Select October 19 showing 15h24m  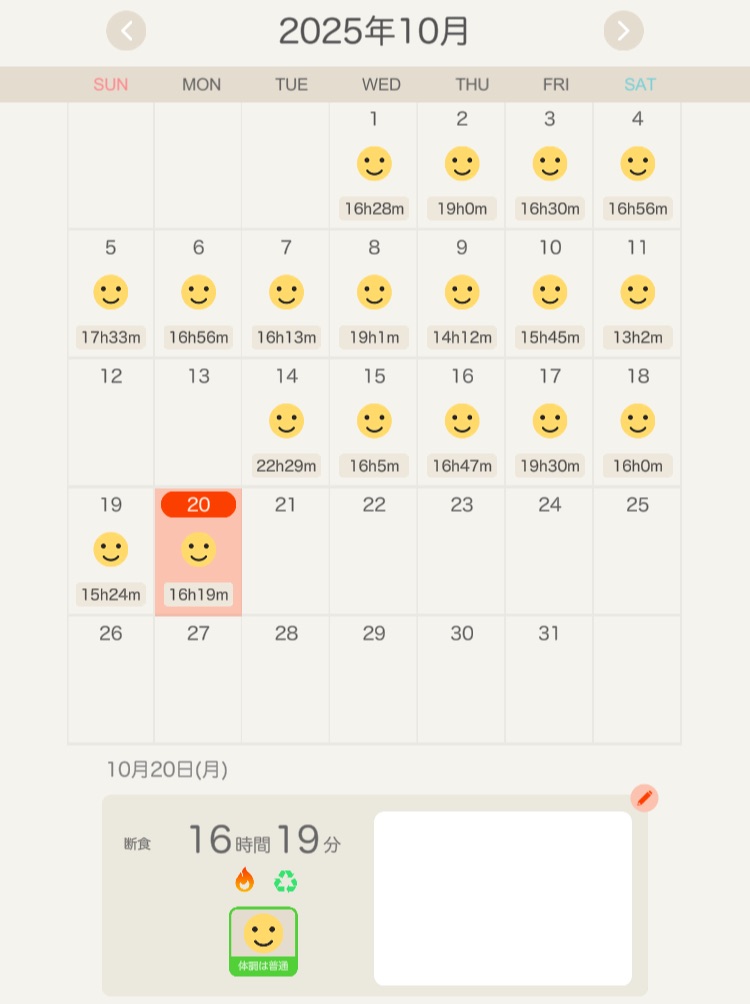[111, 551]
